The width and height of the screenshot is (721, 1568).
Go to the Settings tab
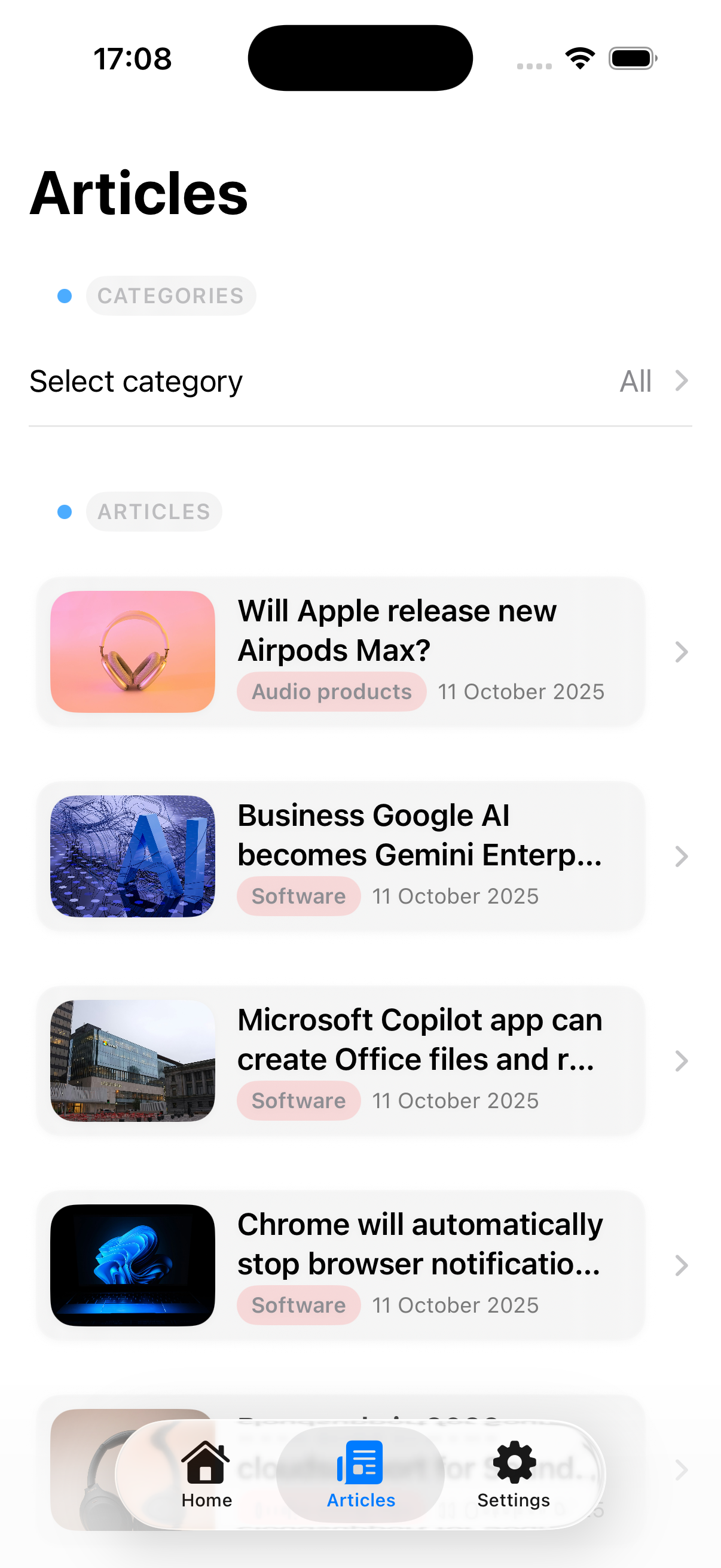click(514, 1474)
